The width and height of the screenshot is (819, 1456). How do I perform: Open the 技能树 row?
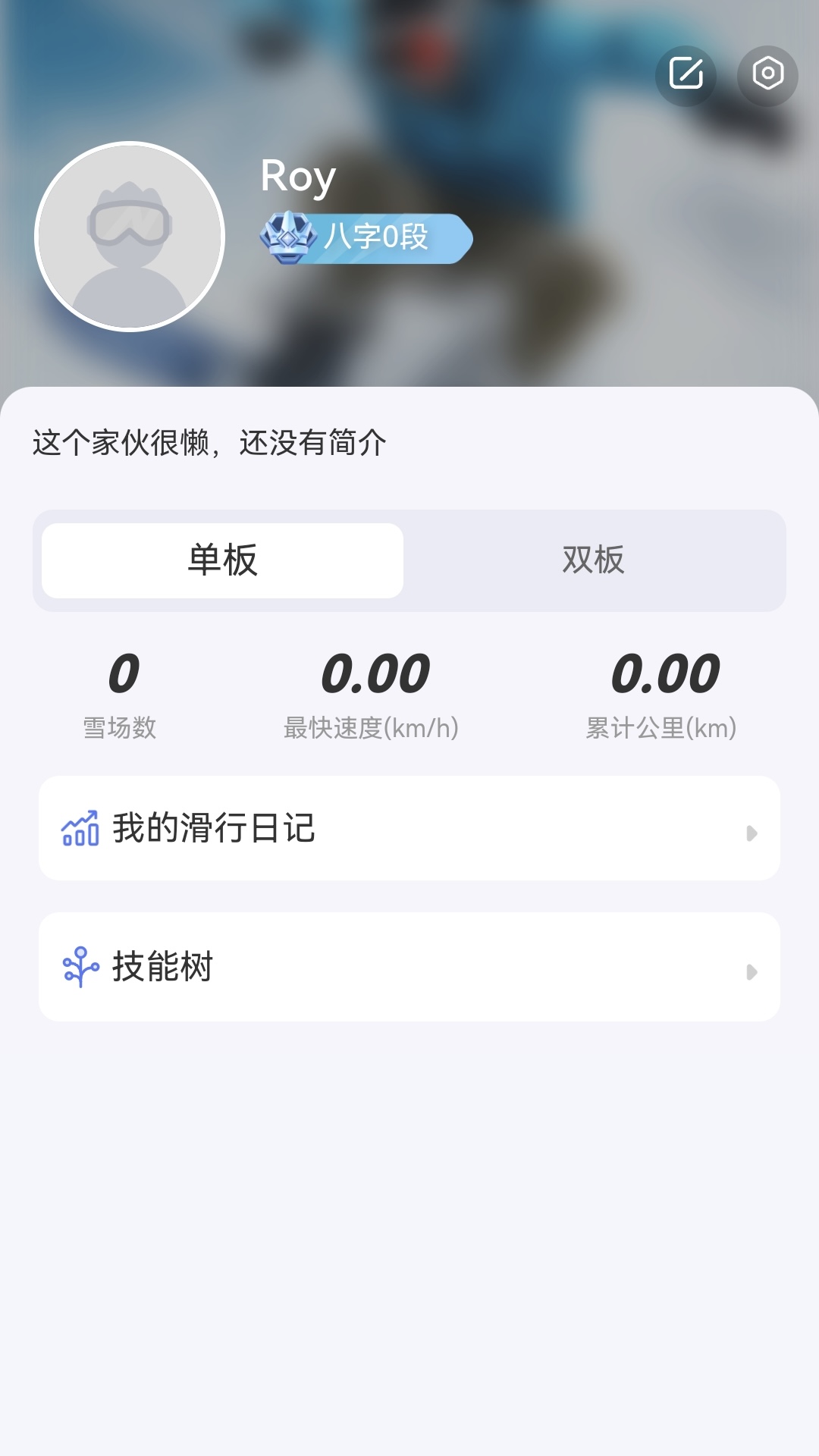coord(409,967)
